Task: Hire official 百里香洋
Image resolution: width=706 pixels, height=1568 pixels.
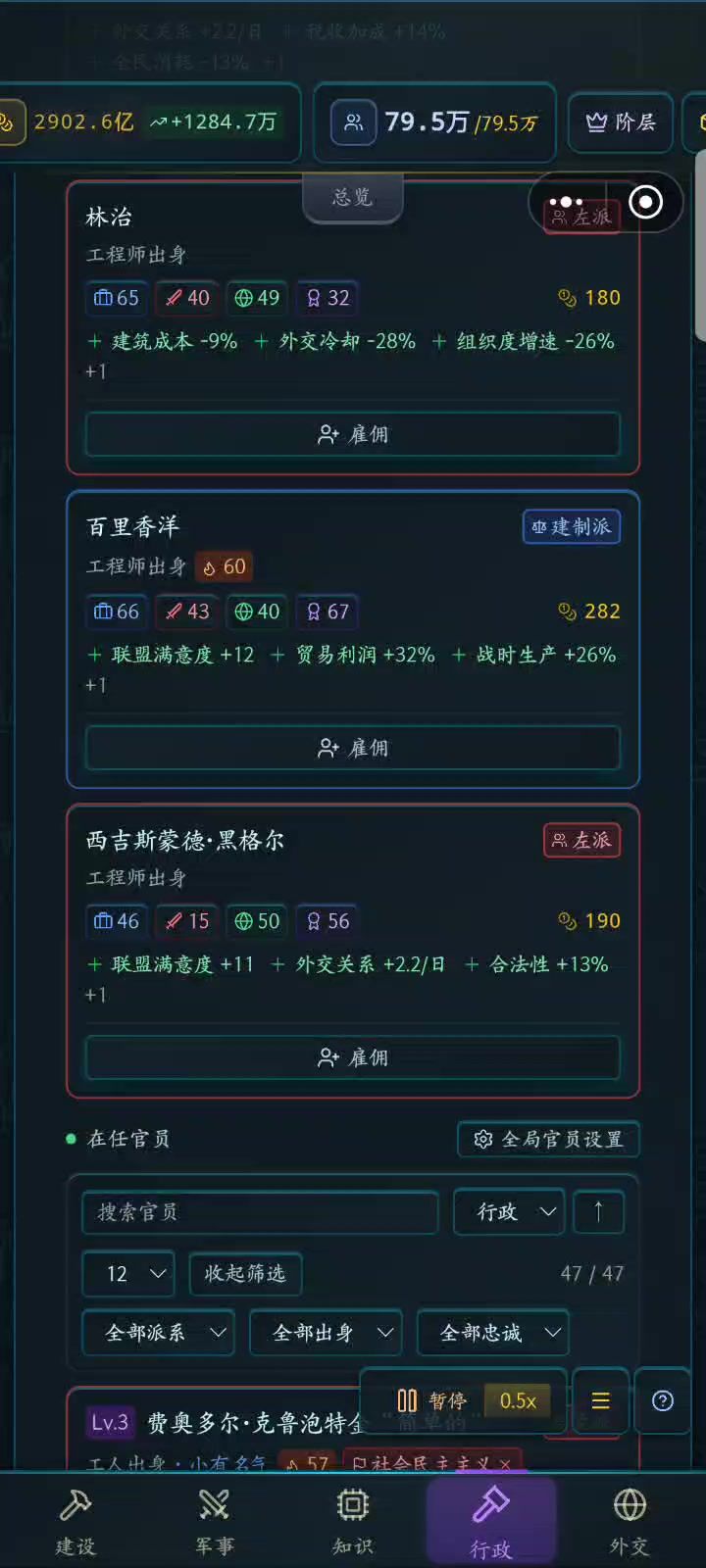Action: click(x=353, y=748)
